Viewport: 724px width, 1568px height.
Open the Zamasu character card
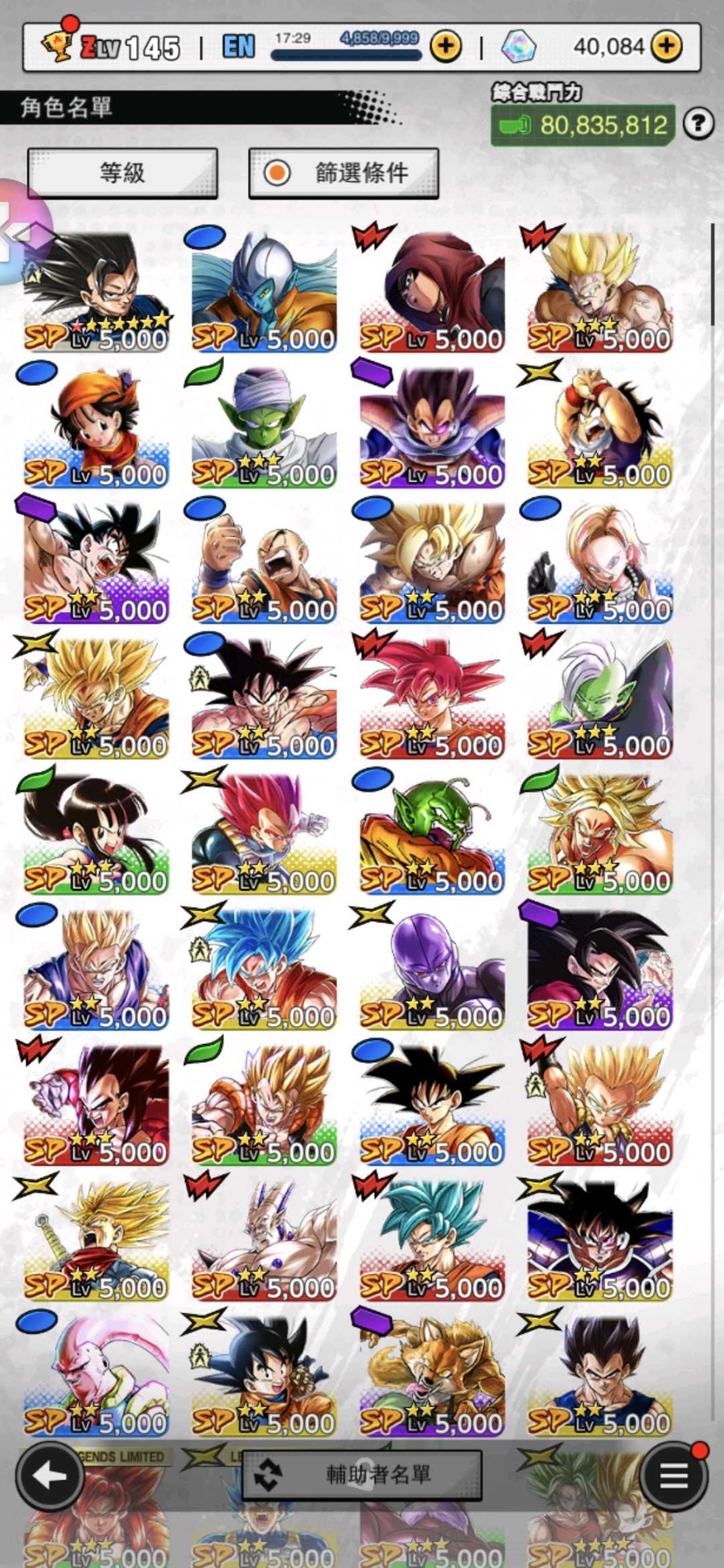(x=600, y=696)
